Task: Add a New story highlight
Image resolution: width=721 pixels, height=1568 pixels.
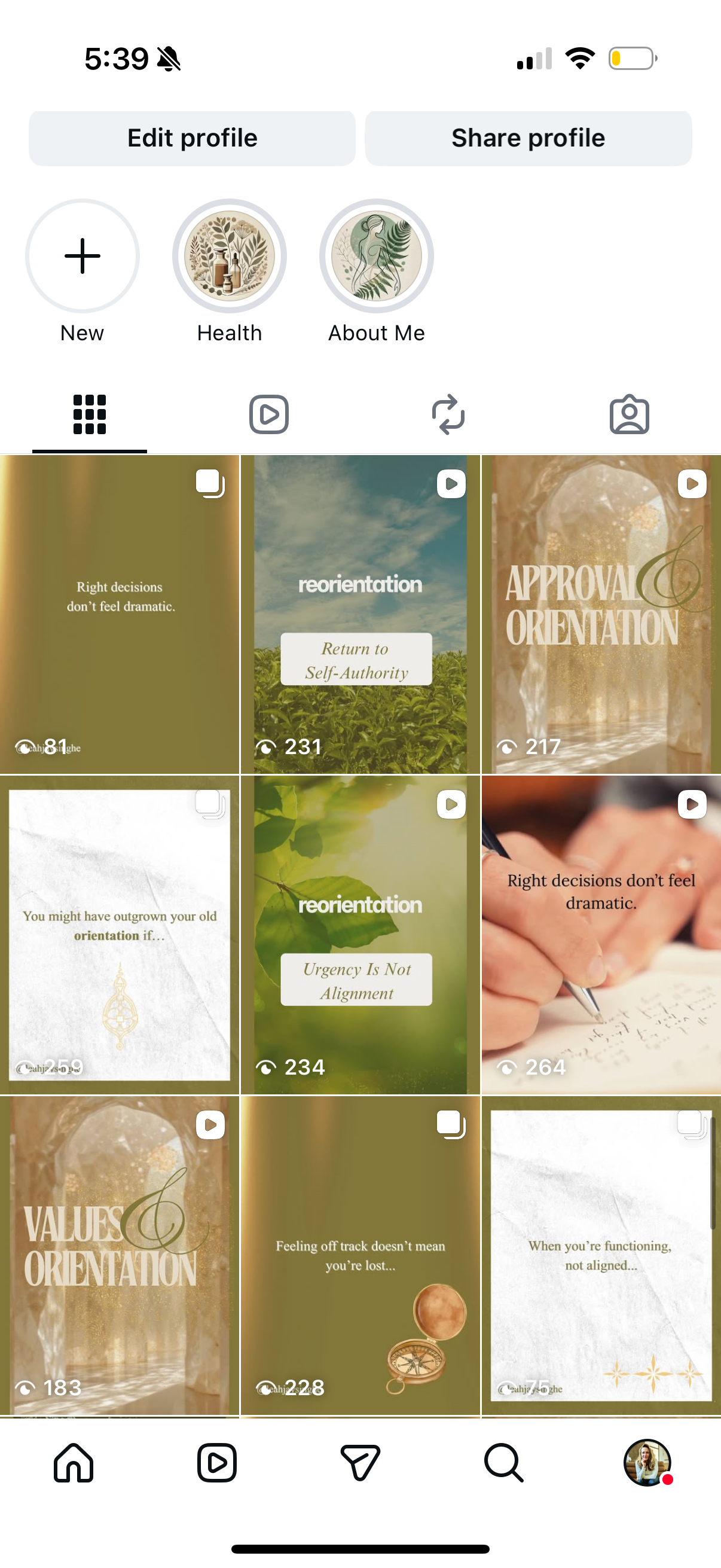Action: tap(82, 257)
